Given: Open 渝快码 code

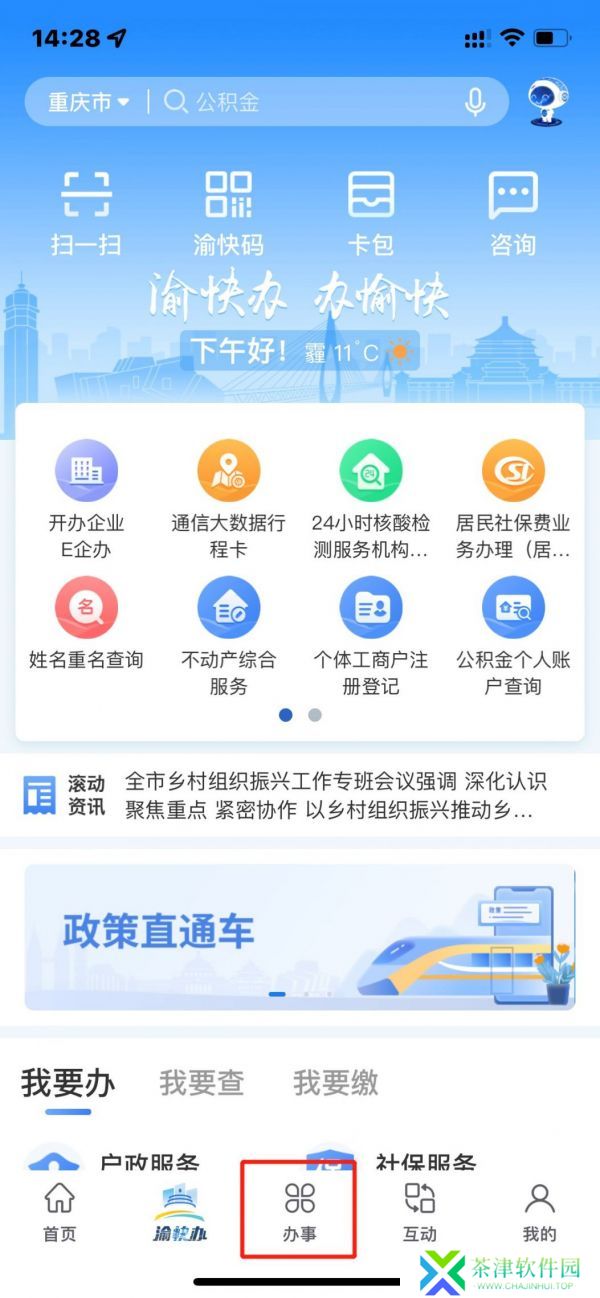Looking at the screenshot, I should pyautogui.click(x=228, y=211).
